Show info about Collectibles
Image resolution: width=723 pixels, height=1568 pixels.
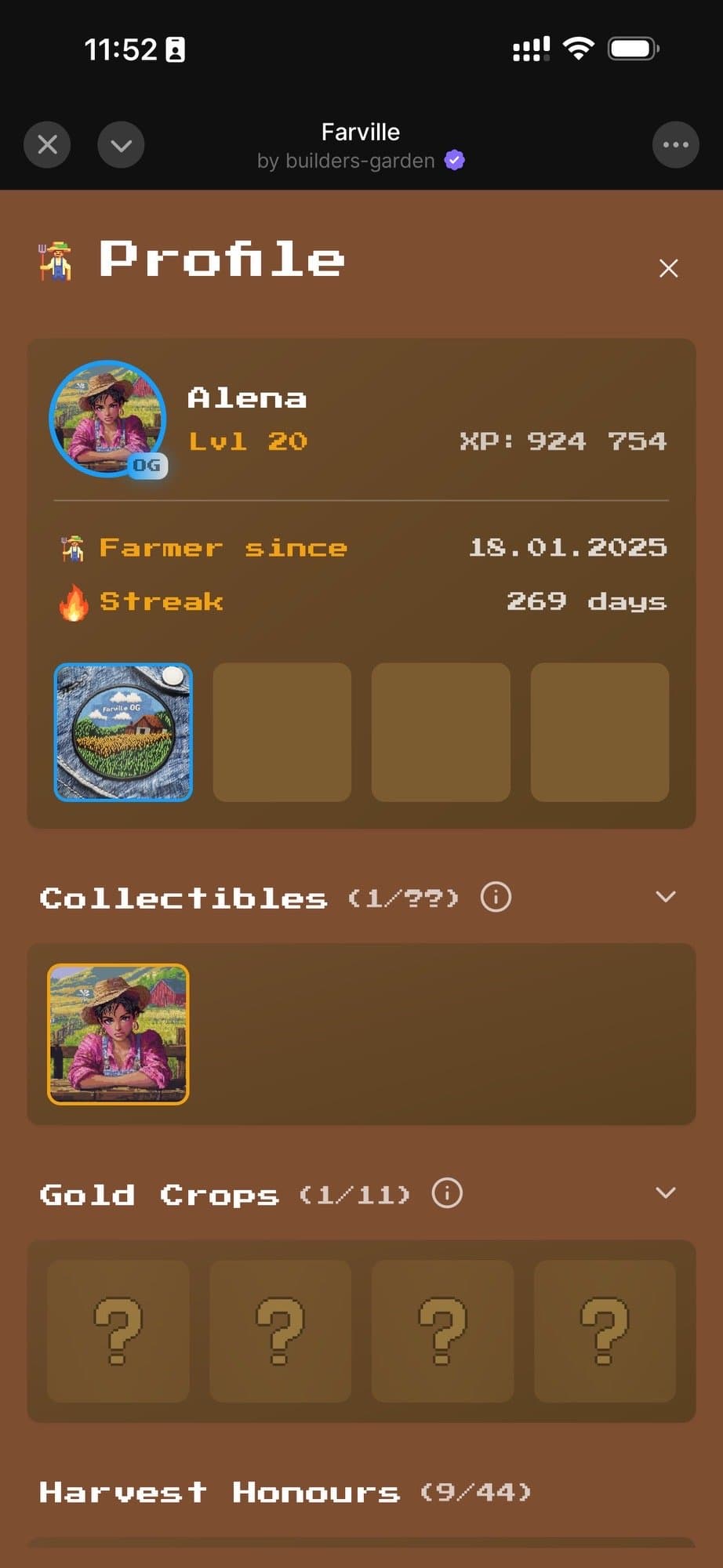click(x=496, y=896)
